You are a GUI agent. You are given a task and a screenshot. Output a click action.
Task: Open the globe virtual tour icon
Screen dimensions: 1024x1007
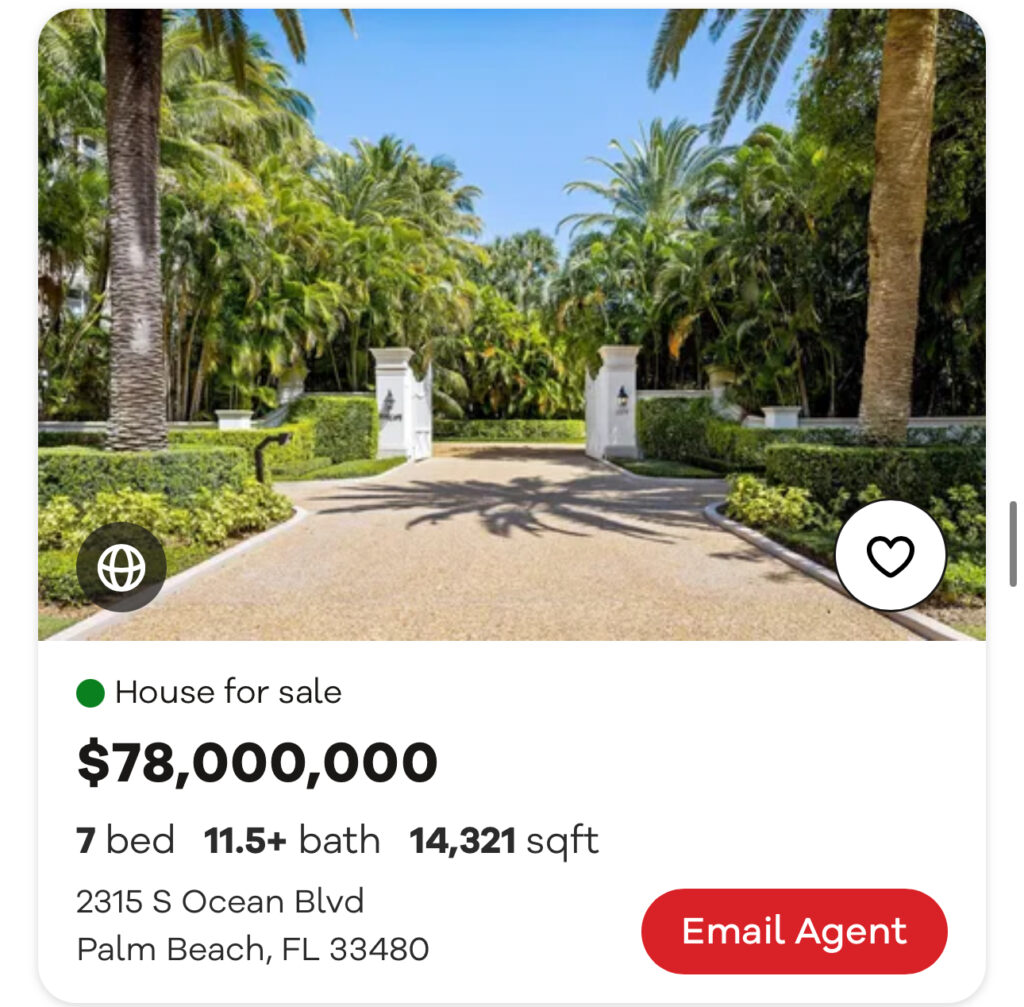tap(121, 567)
